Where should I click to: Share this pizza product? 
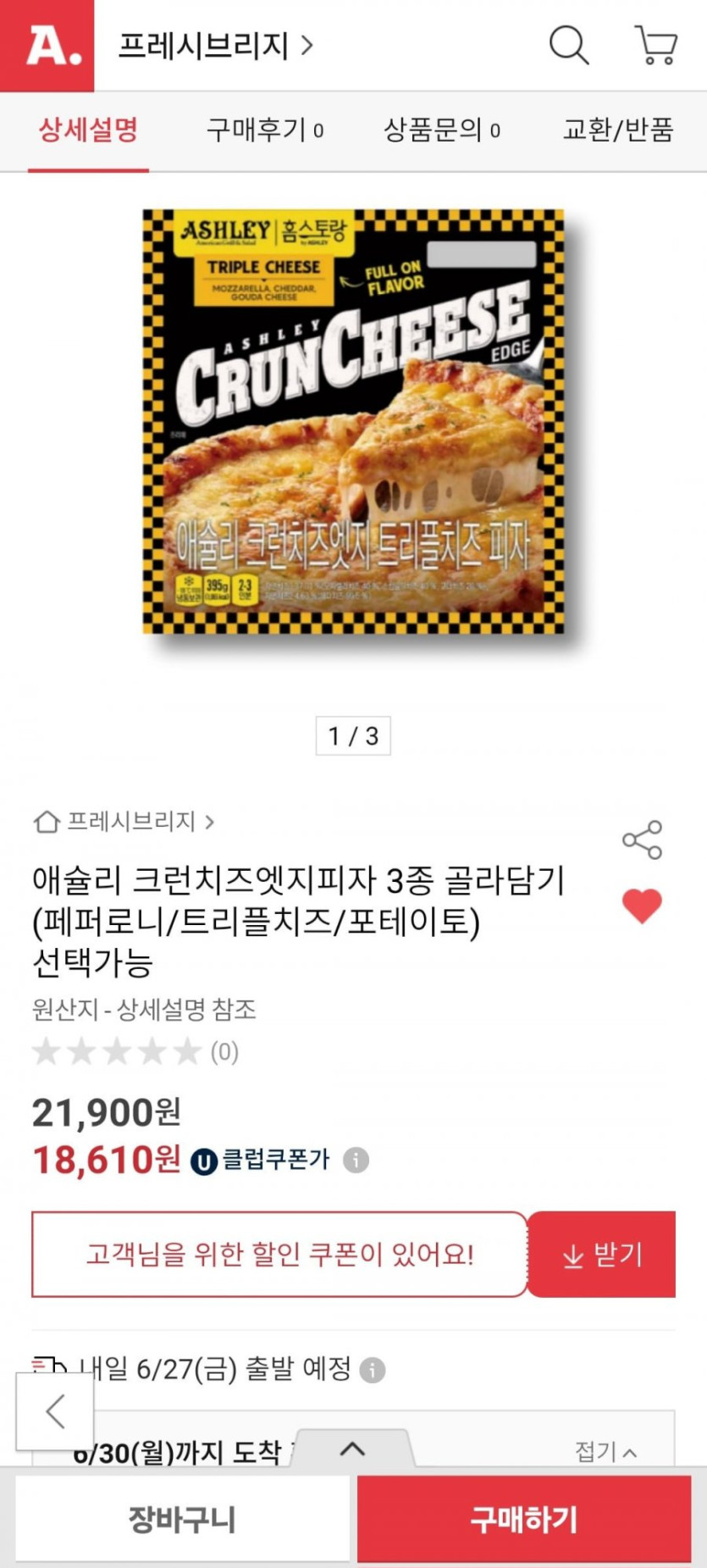click(643, 839)
